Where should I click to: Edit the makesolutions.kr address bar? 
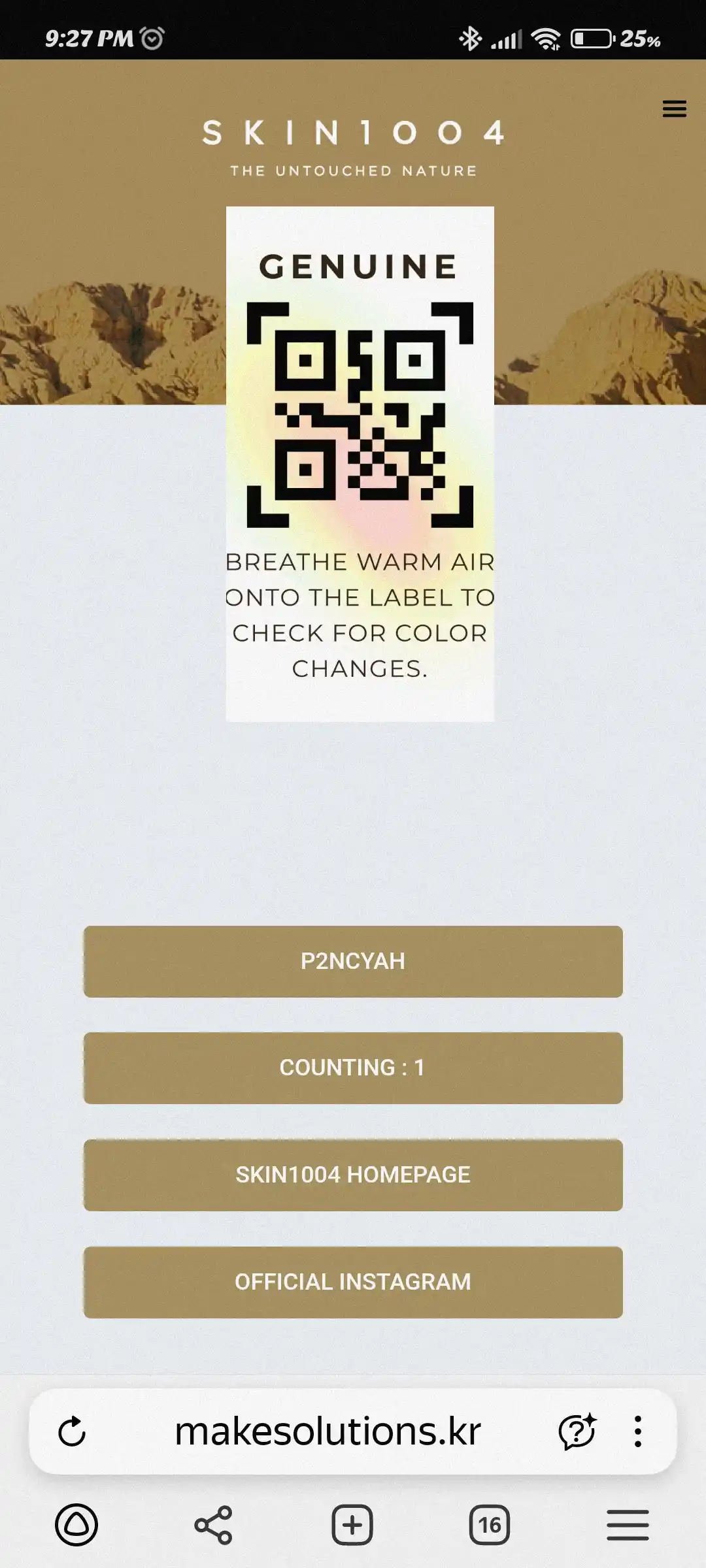pyautogui.click(x=328, y=1431)
